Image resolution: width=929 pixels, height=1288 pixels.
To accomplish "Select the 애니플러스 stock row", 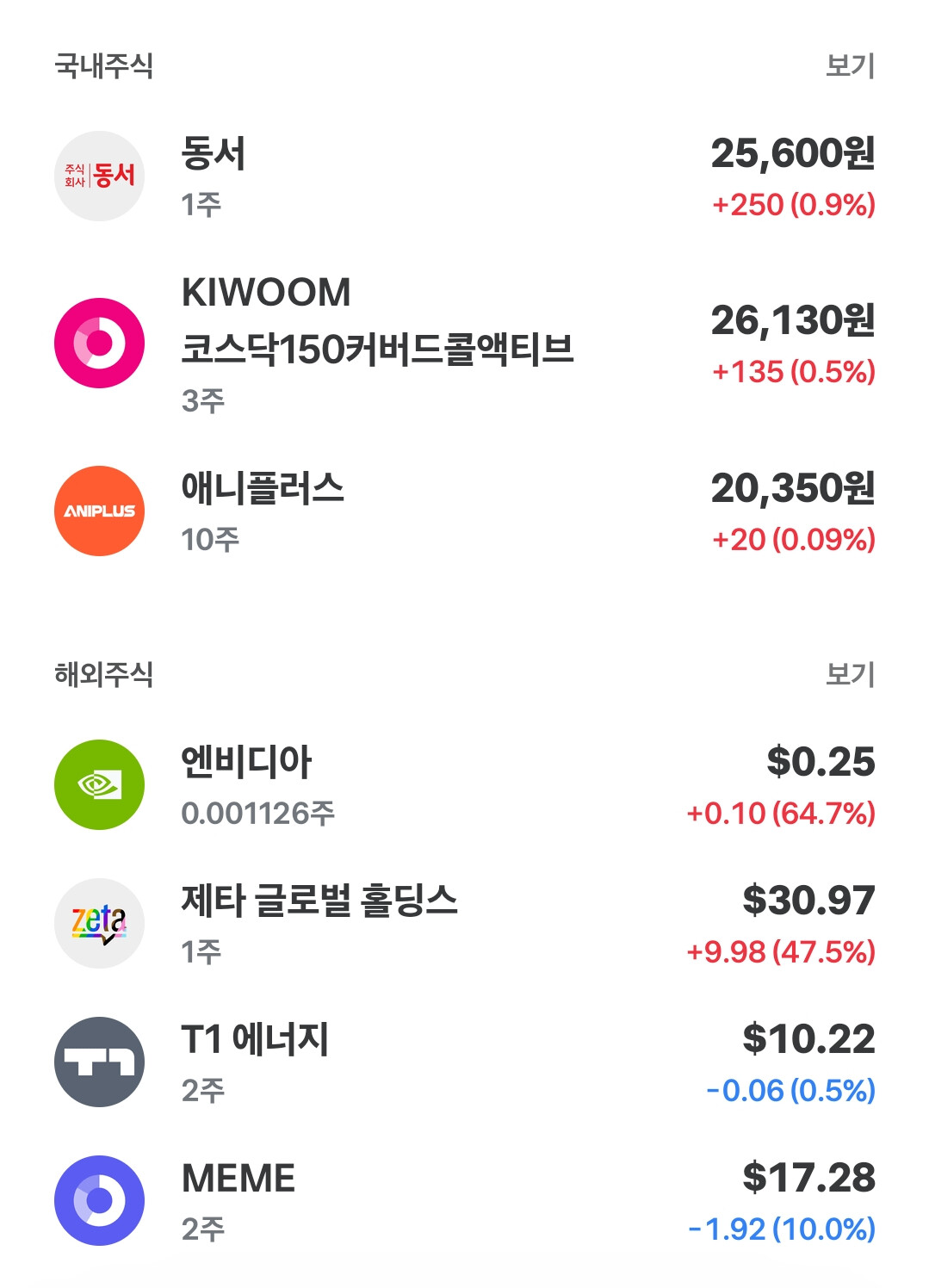I will [464, 511].
